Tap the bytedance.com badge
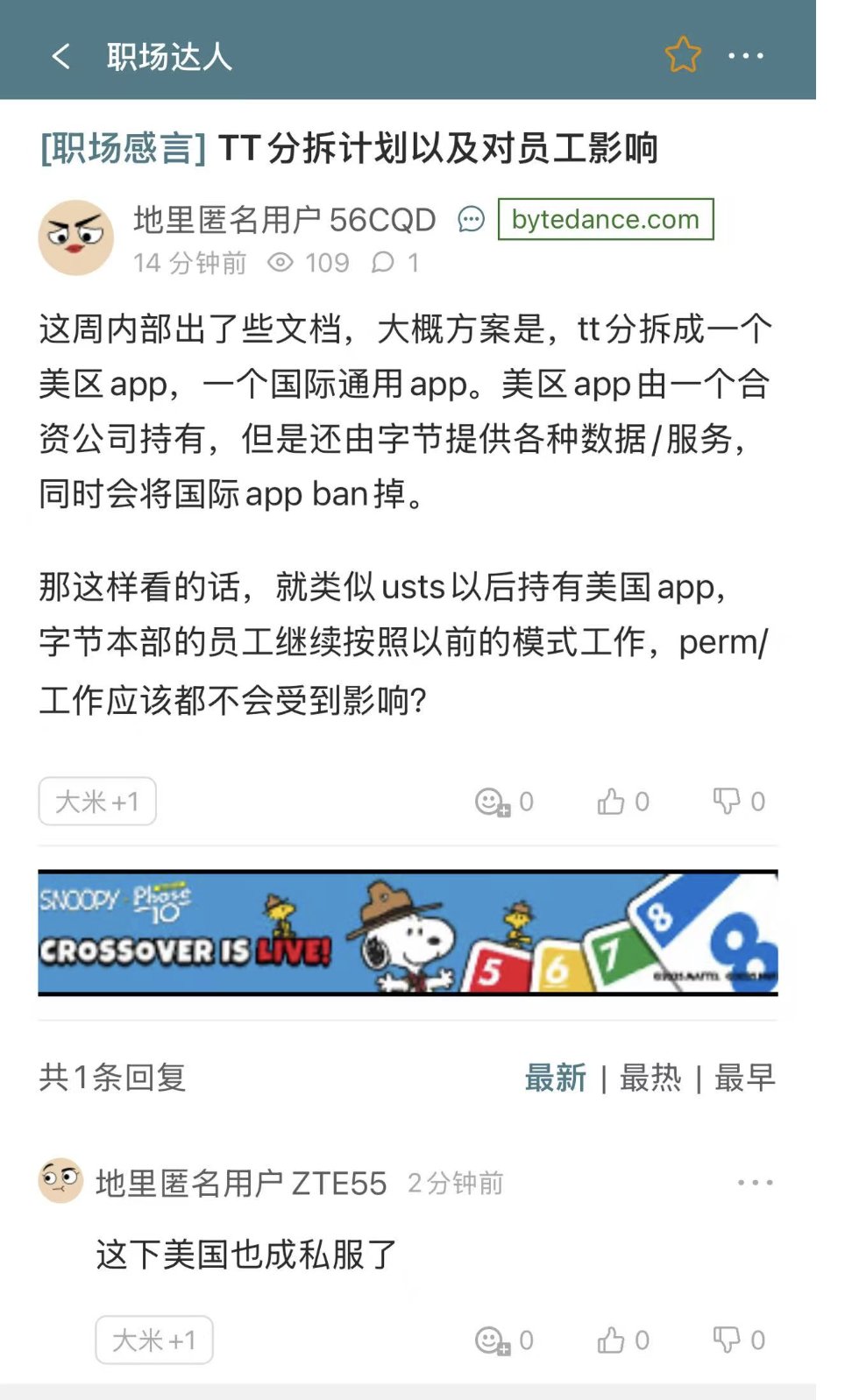Viewport: 852px width, 1400px height. (x=606, y=219)
